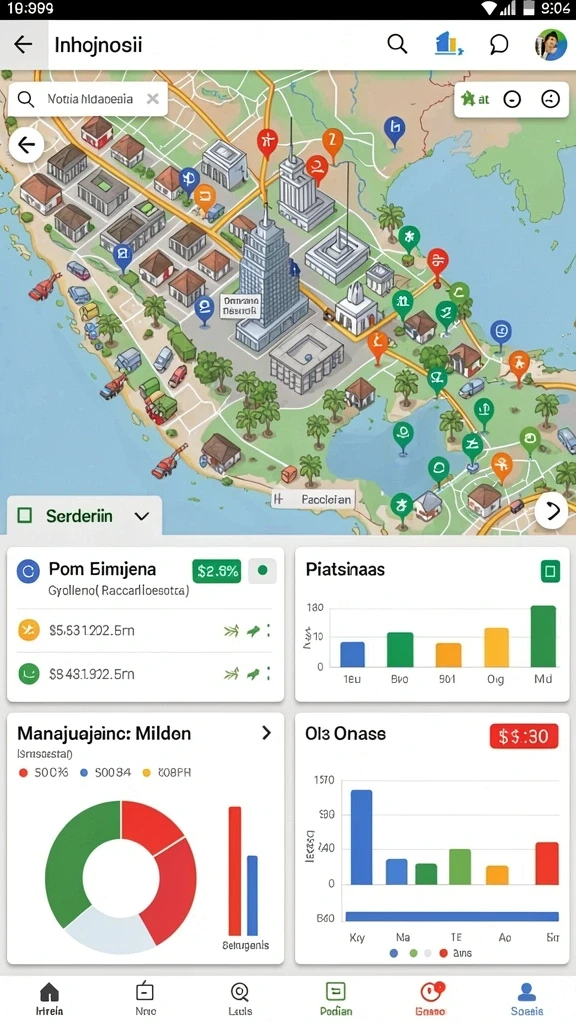Open search from the top app bar
The height and width of the screenshot is (1024, 576).
pos(397,44)
